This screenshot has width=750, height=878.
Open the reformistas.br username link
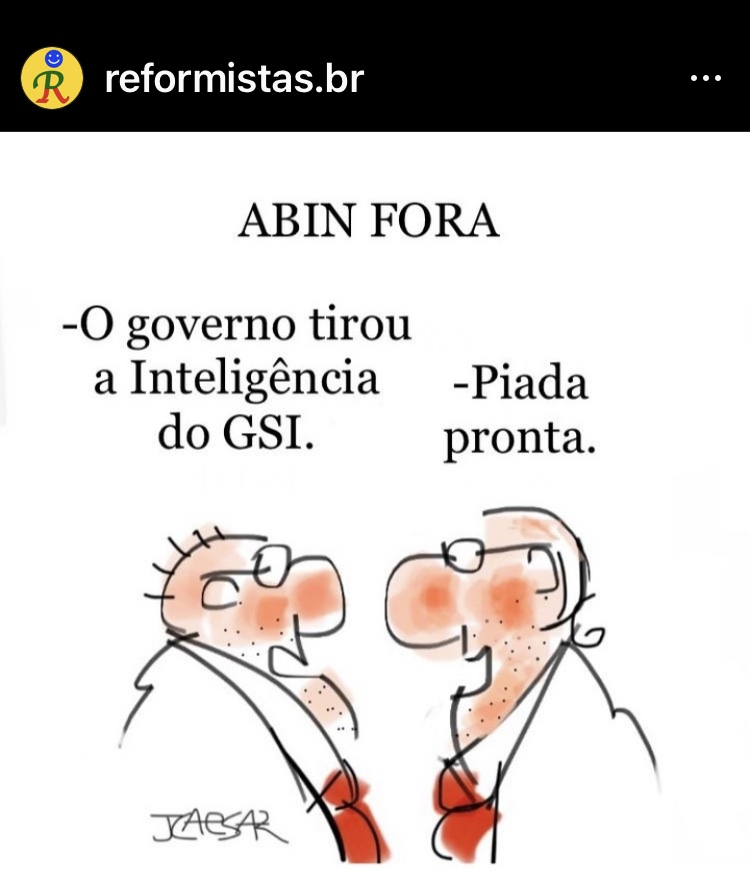234,79
